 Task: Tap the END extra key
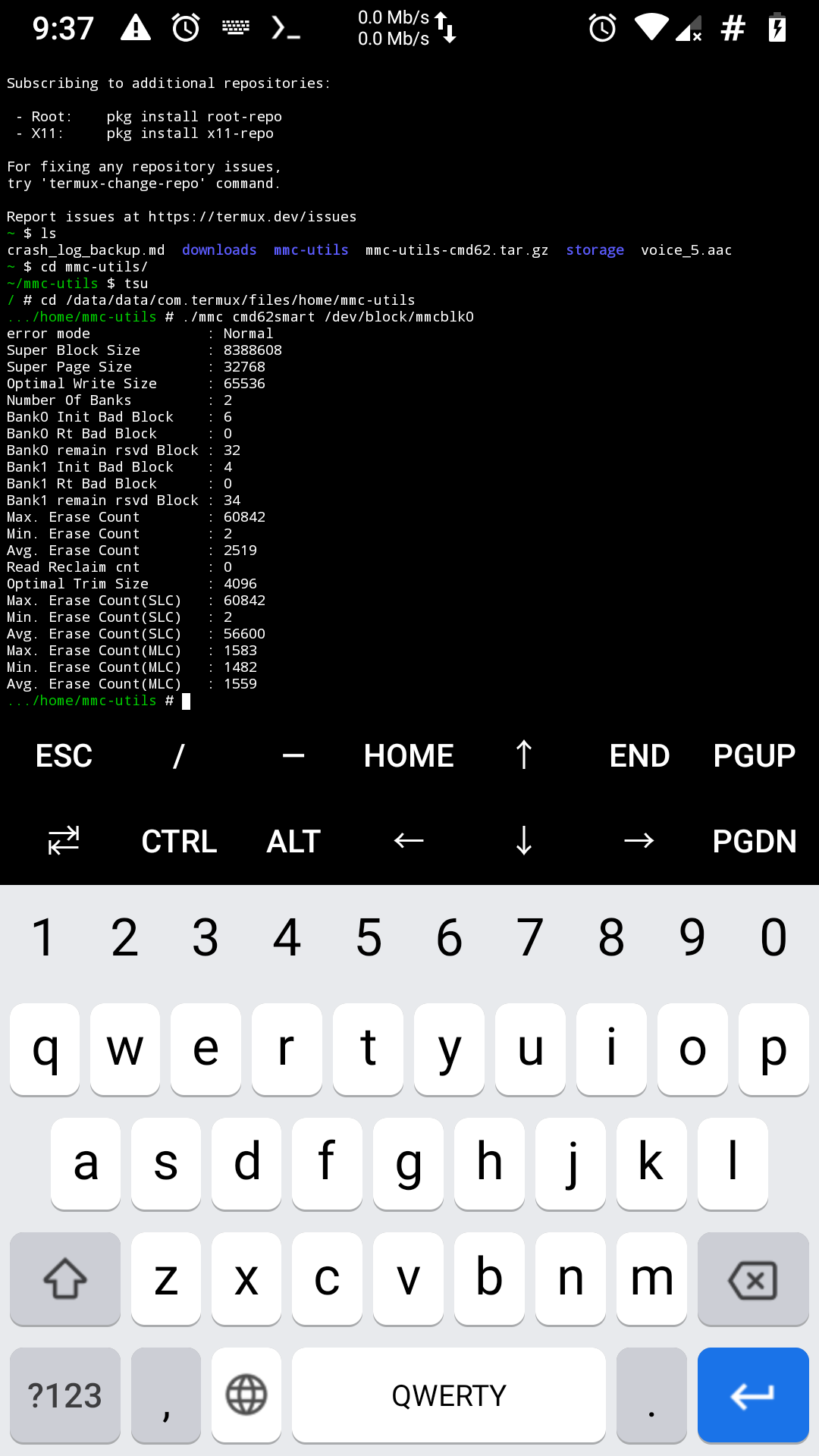pyautogui.click(x=639, y=755)
